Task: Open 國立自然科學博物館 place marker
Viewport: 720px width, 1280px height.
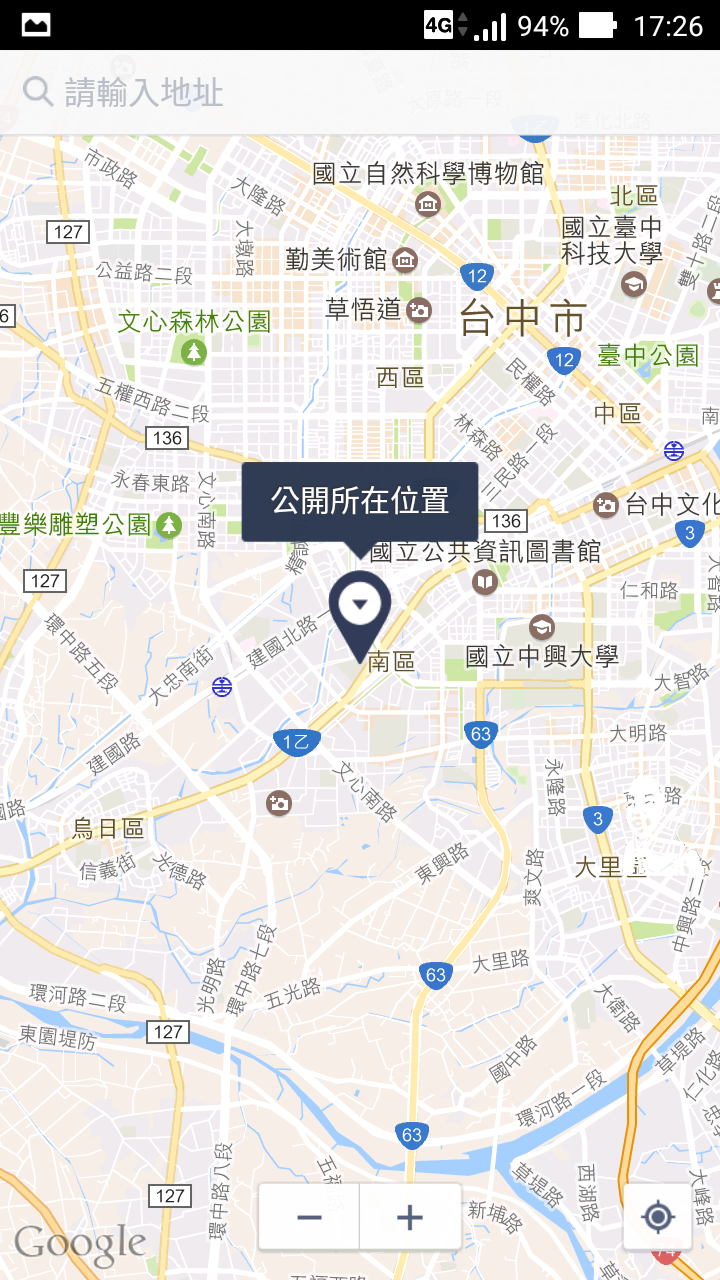Action: [x=428, y=204]
